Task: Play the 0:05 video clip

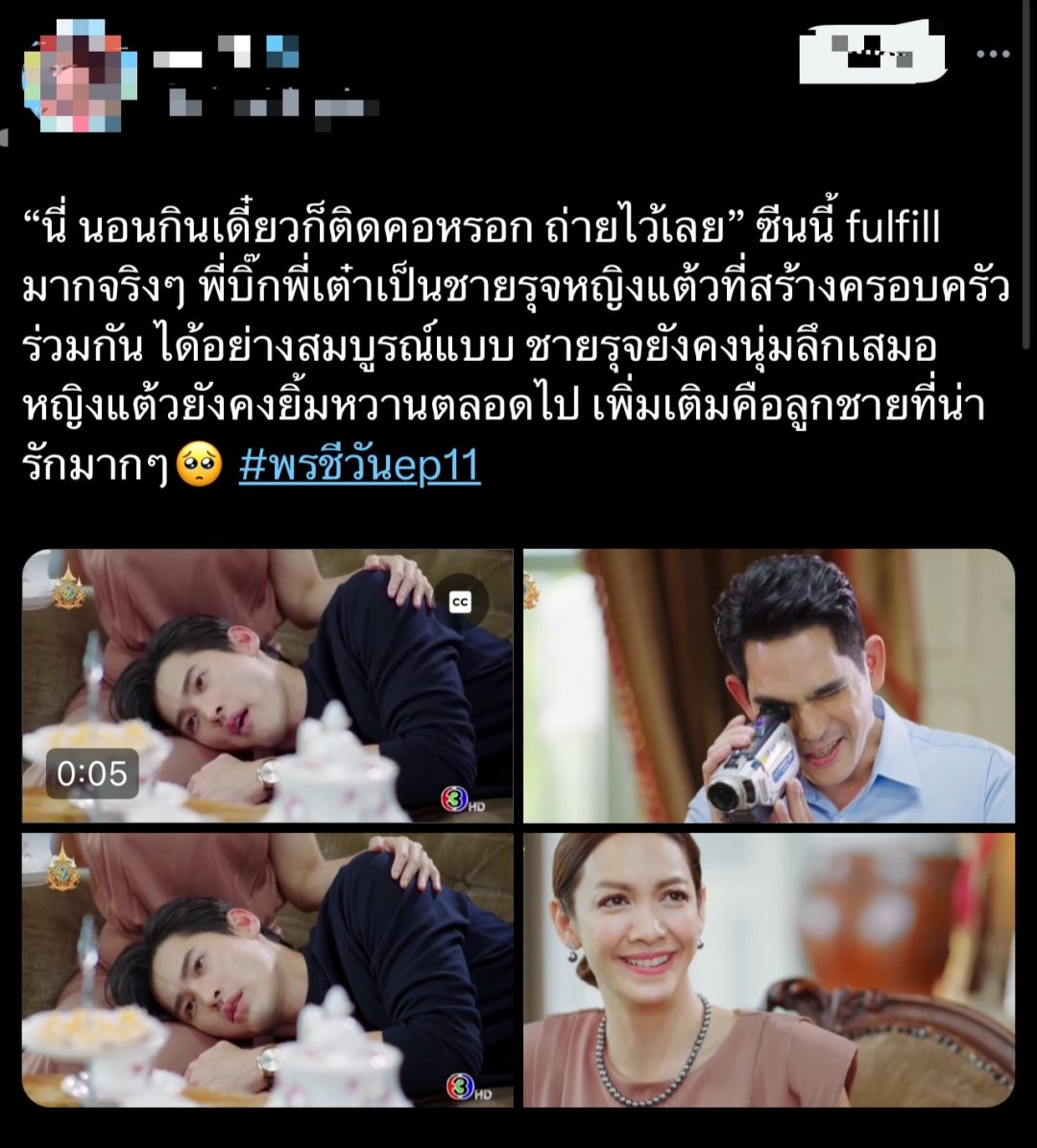Action: pos(267,686)
